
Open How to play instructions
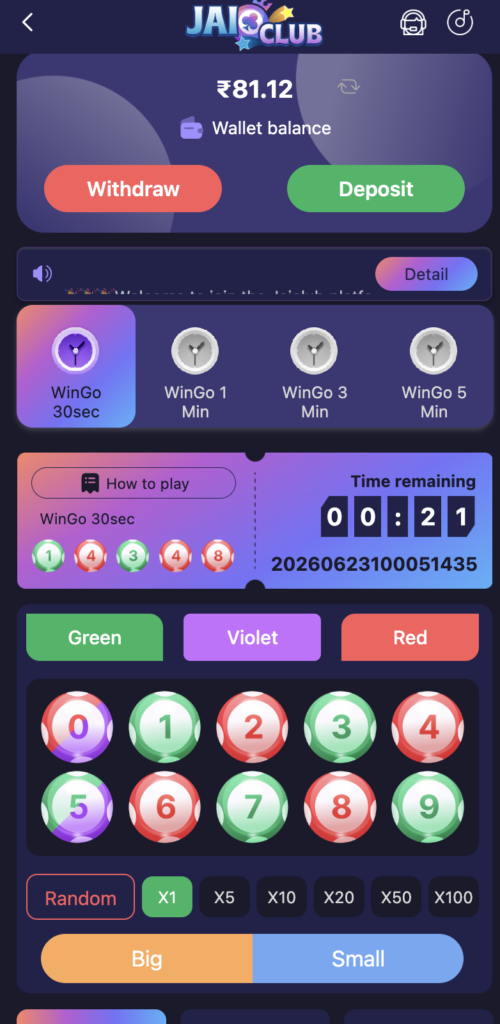[133, 483]
